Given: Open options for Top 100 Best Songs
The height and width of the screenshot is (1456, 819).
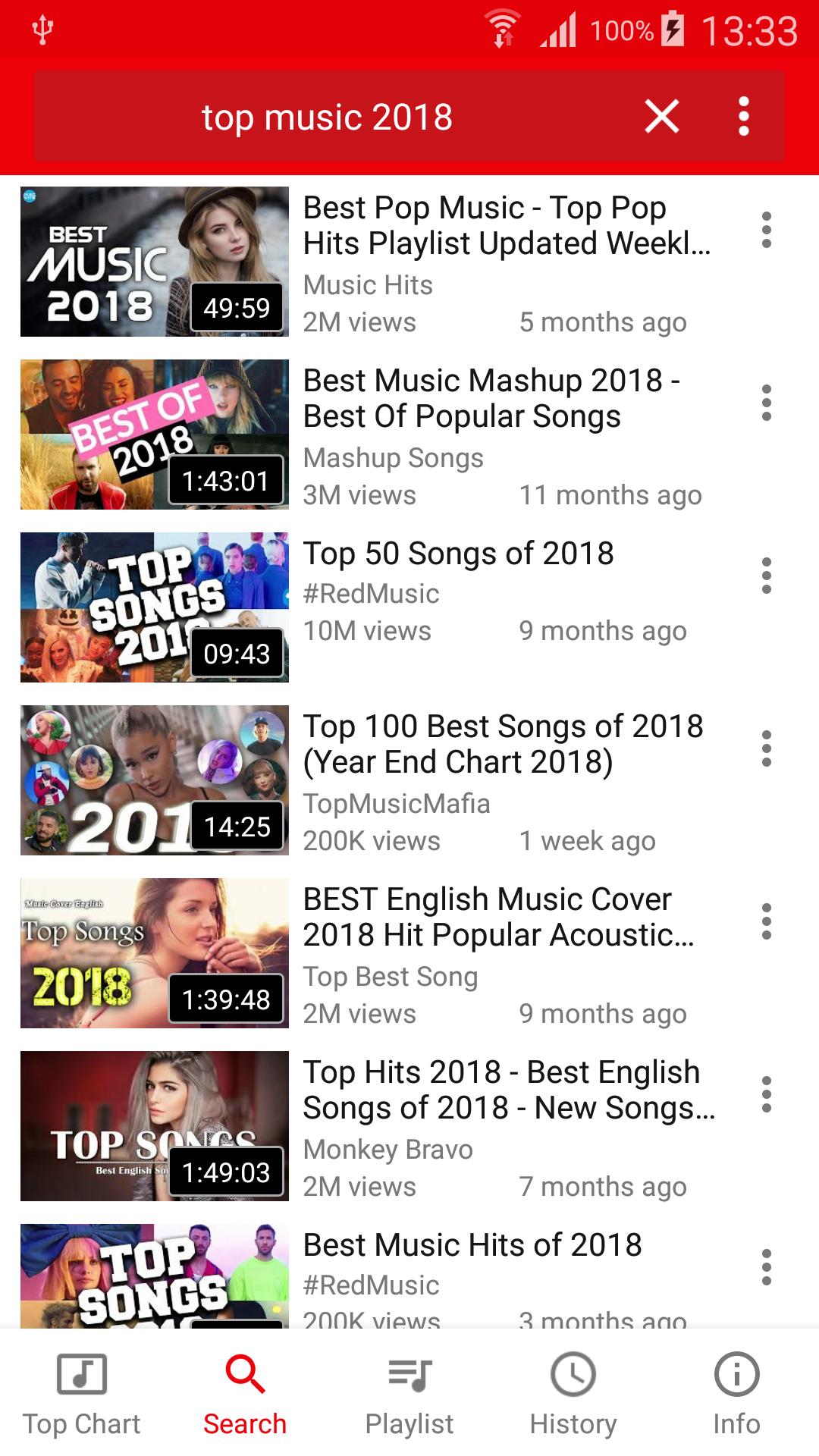Looking at the screenshot, I should coord(766,748).
